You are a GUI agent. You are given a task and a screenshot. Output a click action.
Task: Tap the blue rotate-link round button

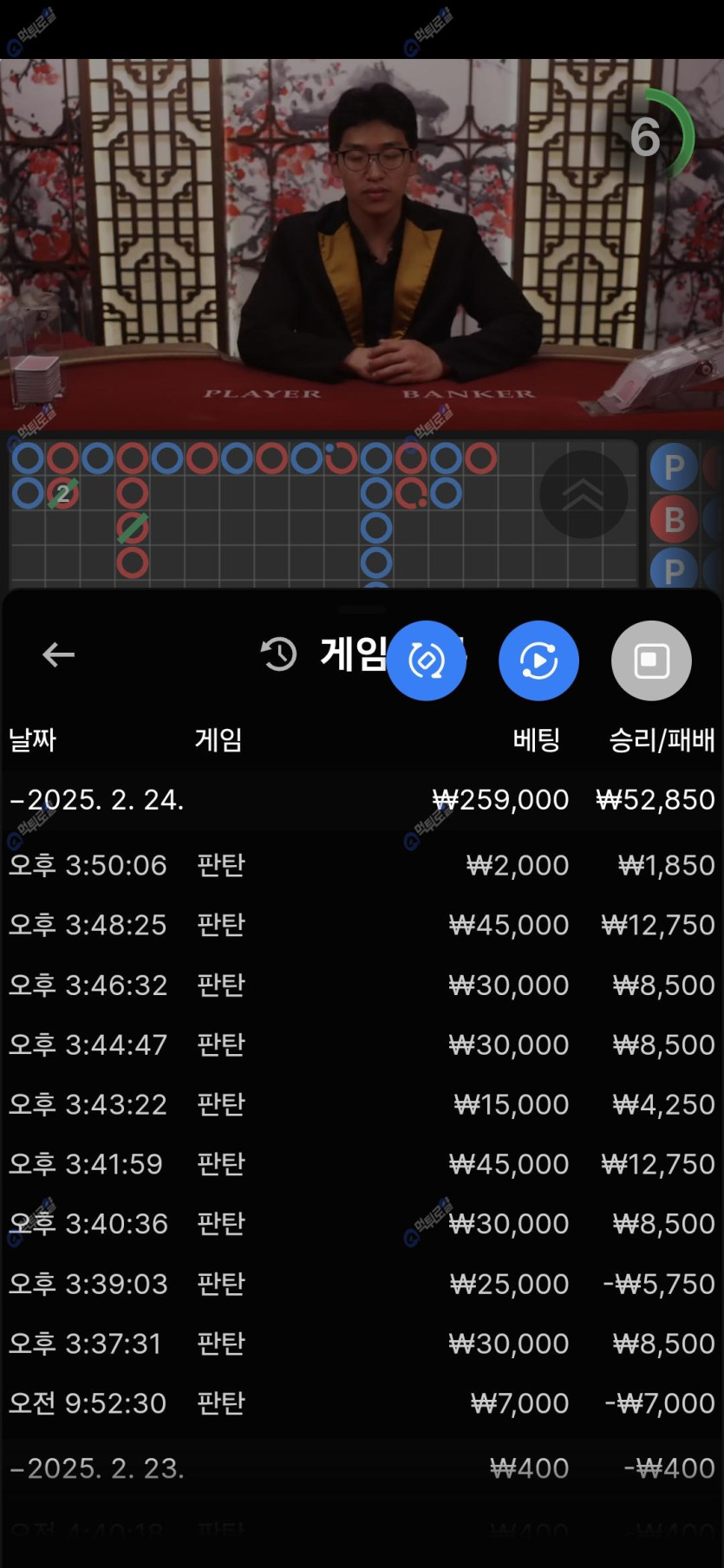427,660
